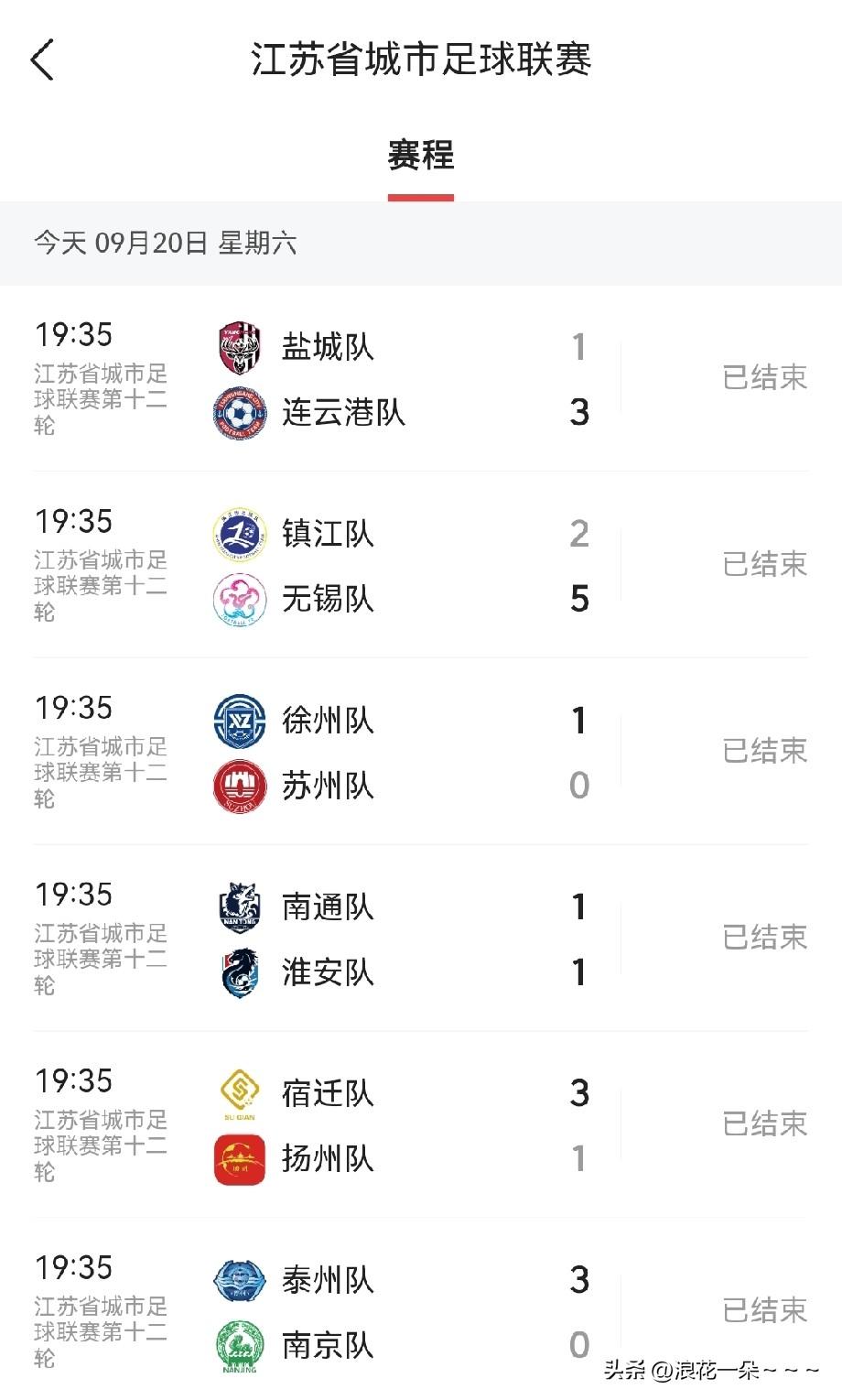Viewport: 842px width, 1400px height.
Task: Open the 泰州队 vs 南京队 match
Action: [x=421, y=1311]
